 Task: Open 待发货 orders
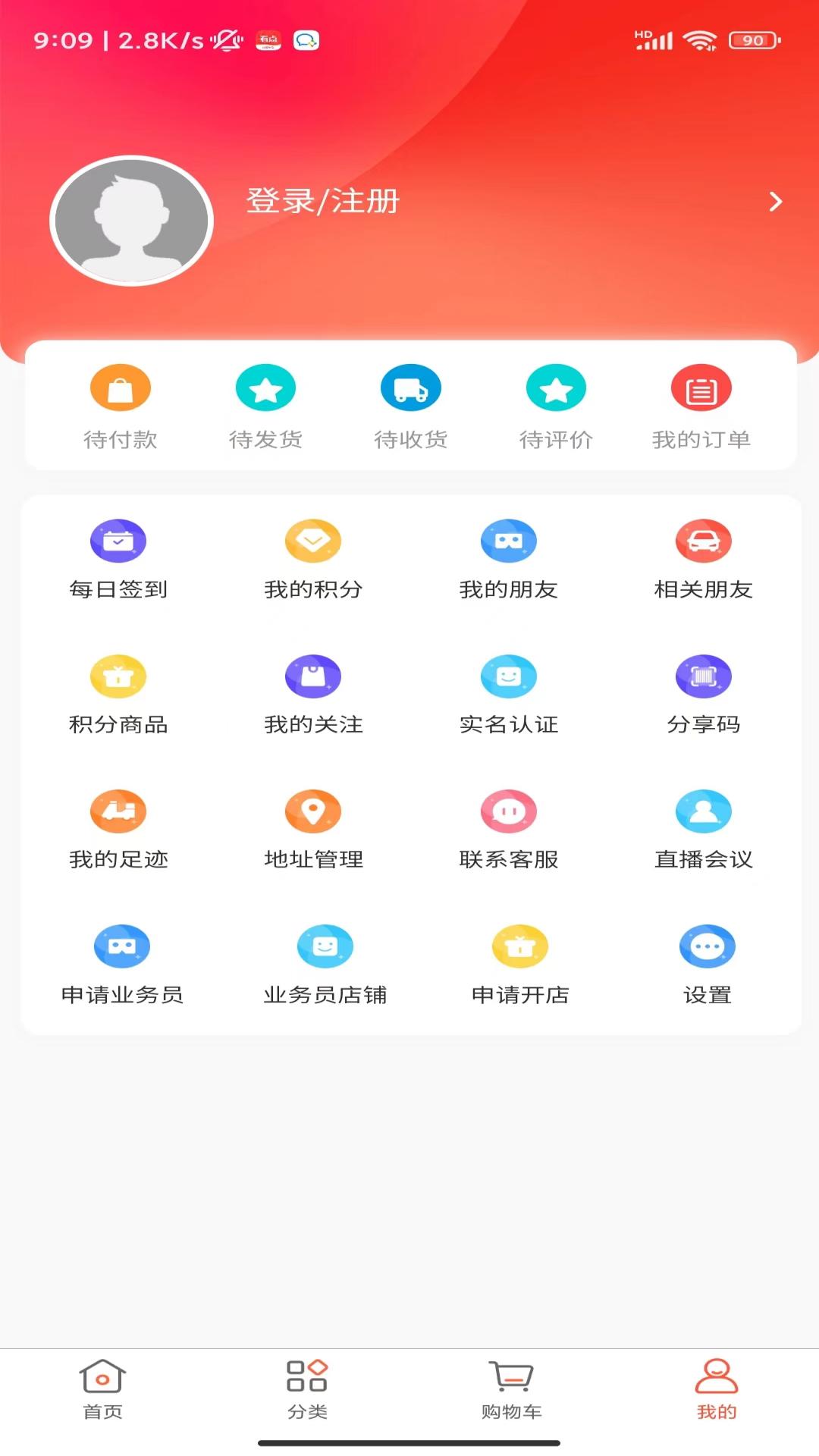pos(265,407)
